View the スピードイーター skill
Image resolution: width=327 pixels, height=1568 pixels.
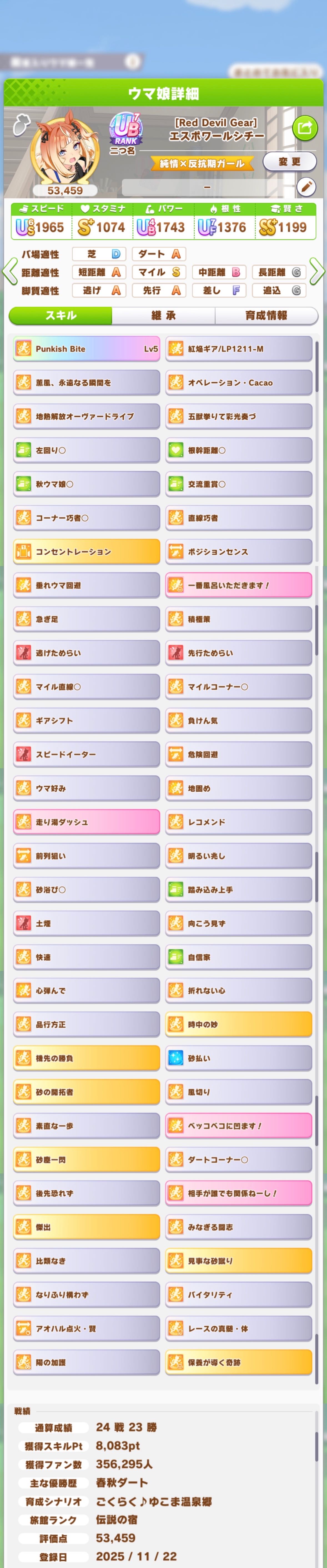(86, 754)
